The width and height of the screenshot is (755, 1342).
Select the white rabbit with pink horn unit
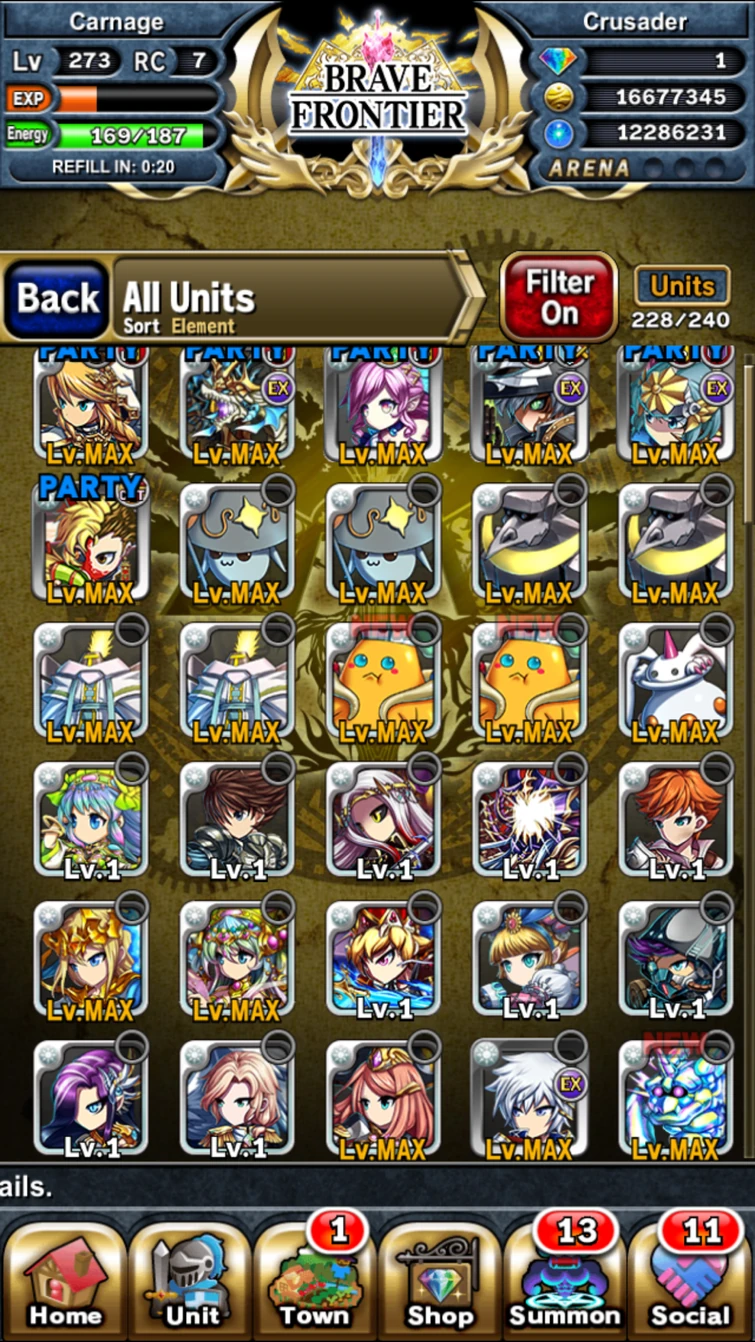point(675,683)
